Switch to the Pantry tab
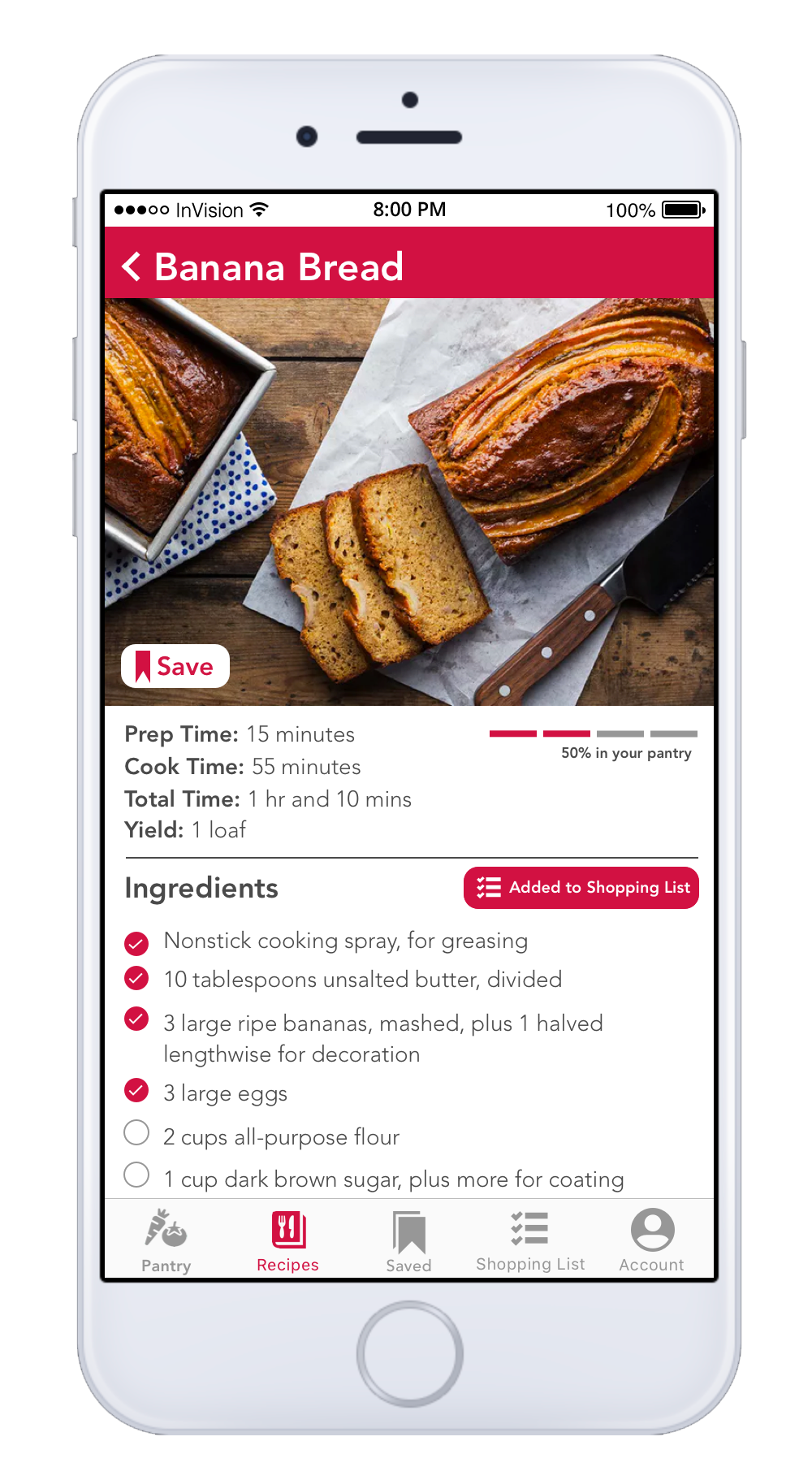The width and height of the screenshot is (812, 1480). pos(166,1240)
